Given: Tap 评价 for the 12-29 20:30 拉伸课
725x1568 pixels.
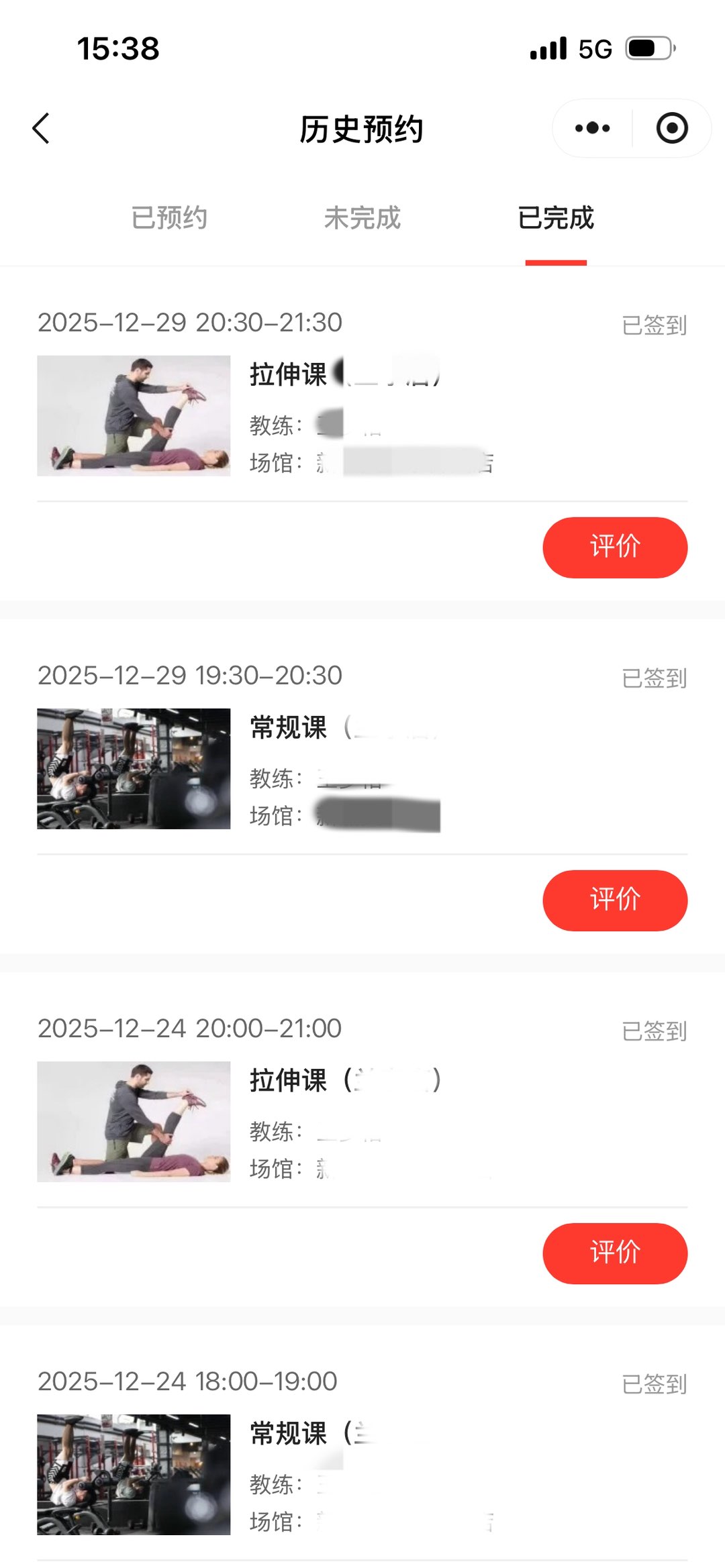Looking at the screenshot, I should coord(614,547).
